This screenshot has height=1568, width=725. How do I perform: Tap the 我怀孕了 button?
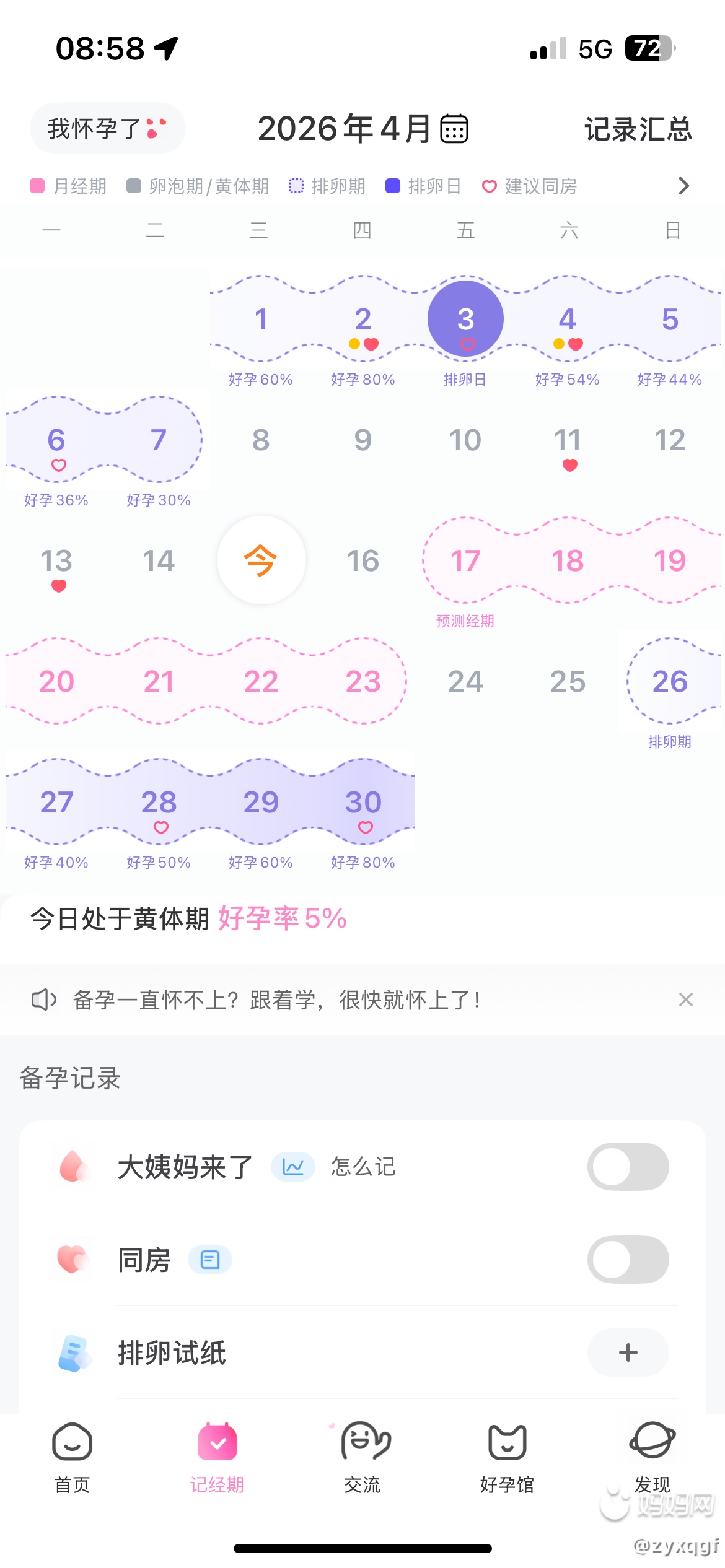pyautogui.click(x=107, y=129)
